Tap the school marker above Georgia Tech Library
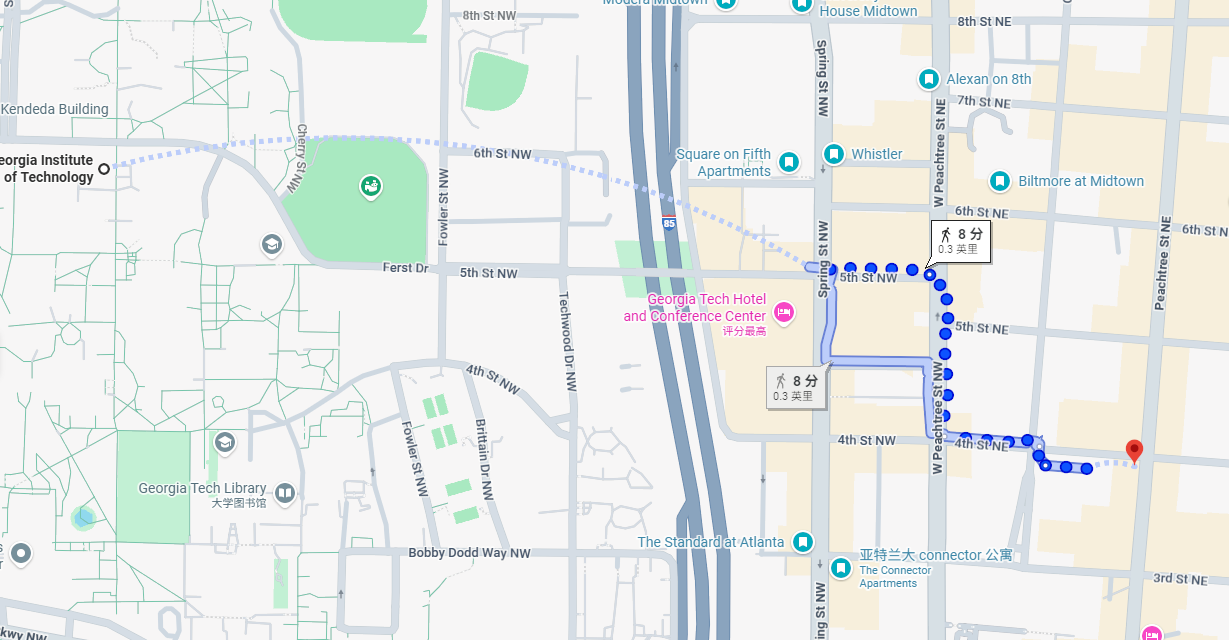The width and height of the screenshot is (1229, 640). click(225, 441)
